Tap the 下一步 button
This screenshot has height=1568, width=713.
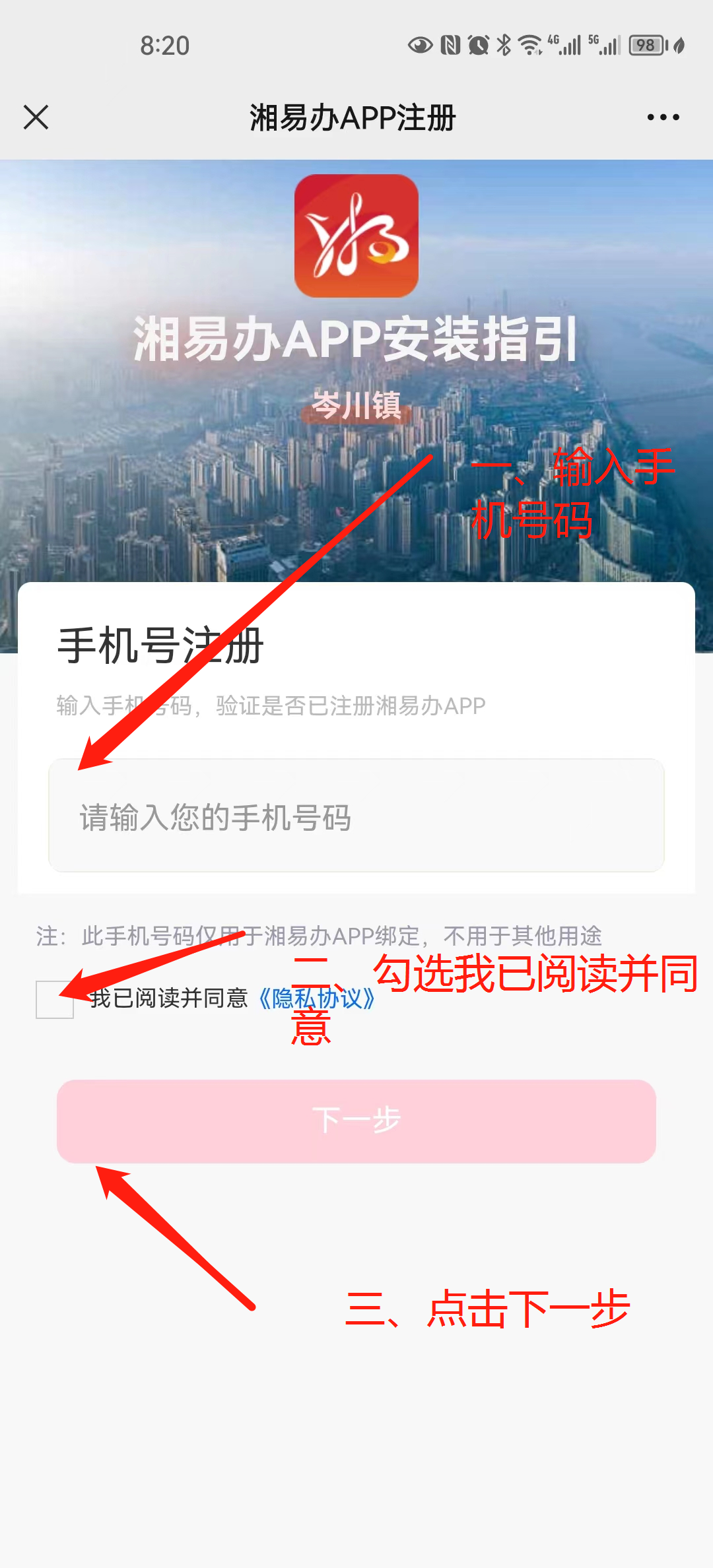[x=356, y=1121]
